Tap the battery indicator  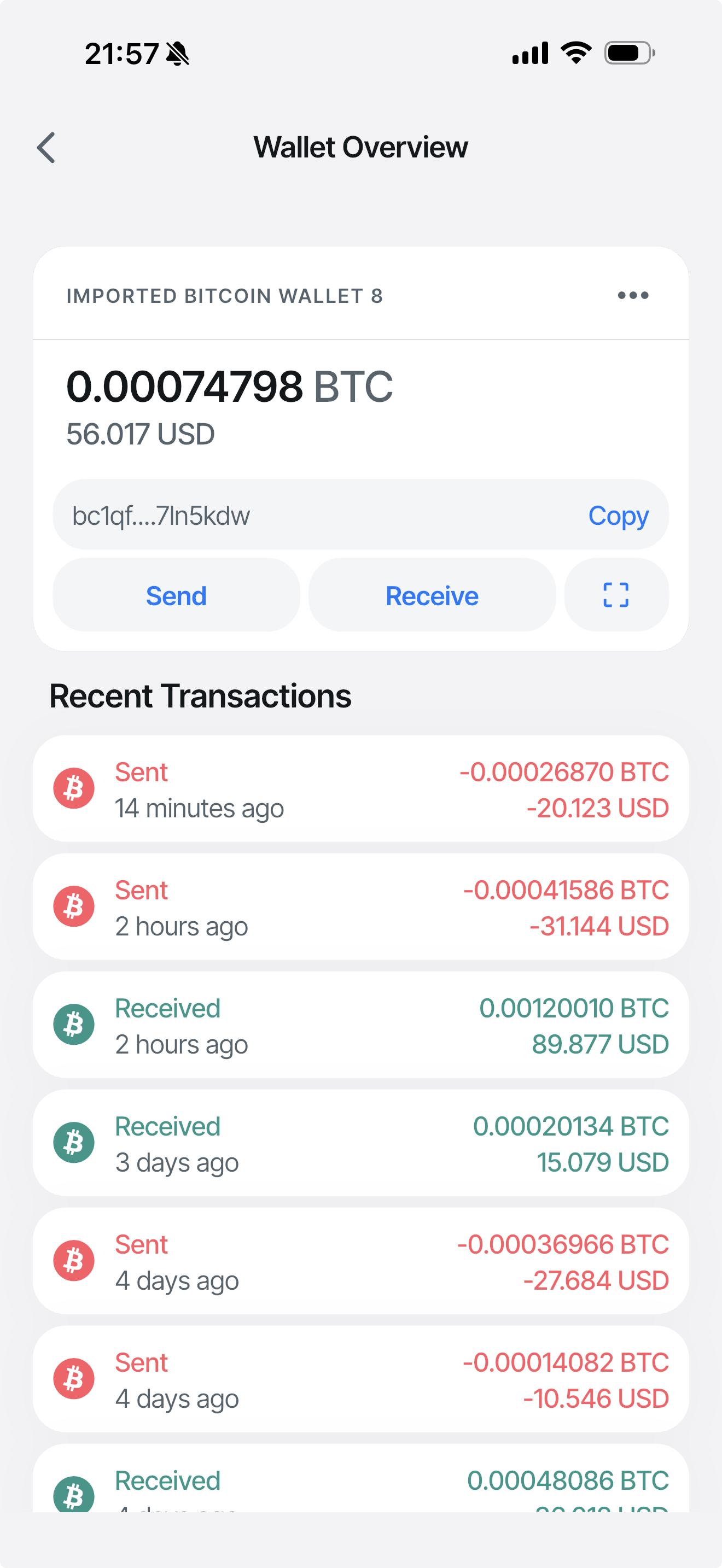[x=627, y=53]
